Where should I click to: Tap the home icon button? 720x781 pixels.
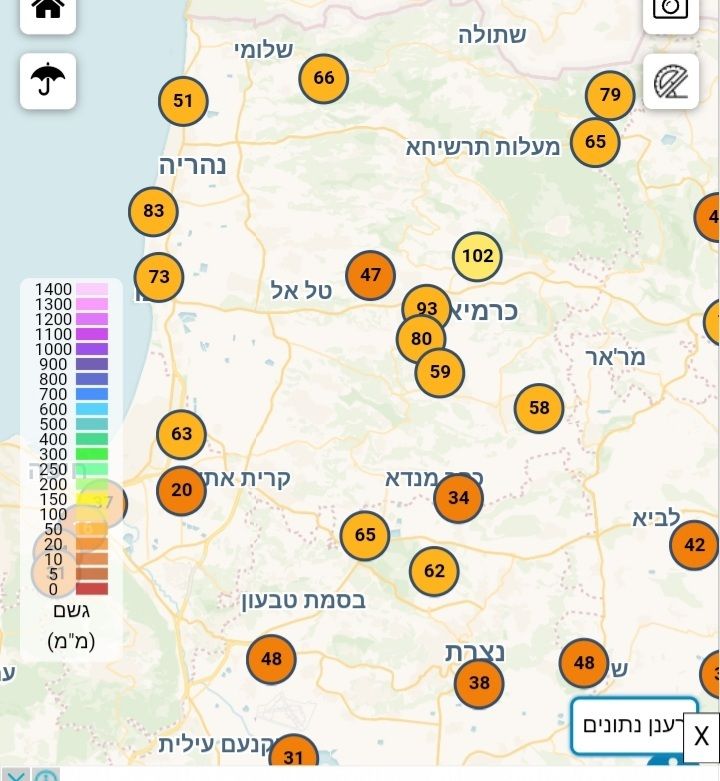point(47,10)
